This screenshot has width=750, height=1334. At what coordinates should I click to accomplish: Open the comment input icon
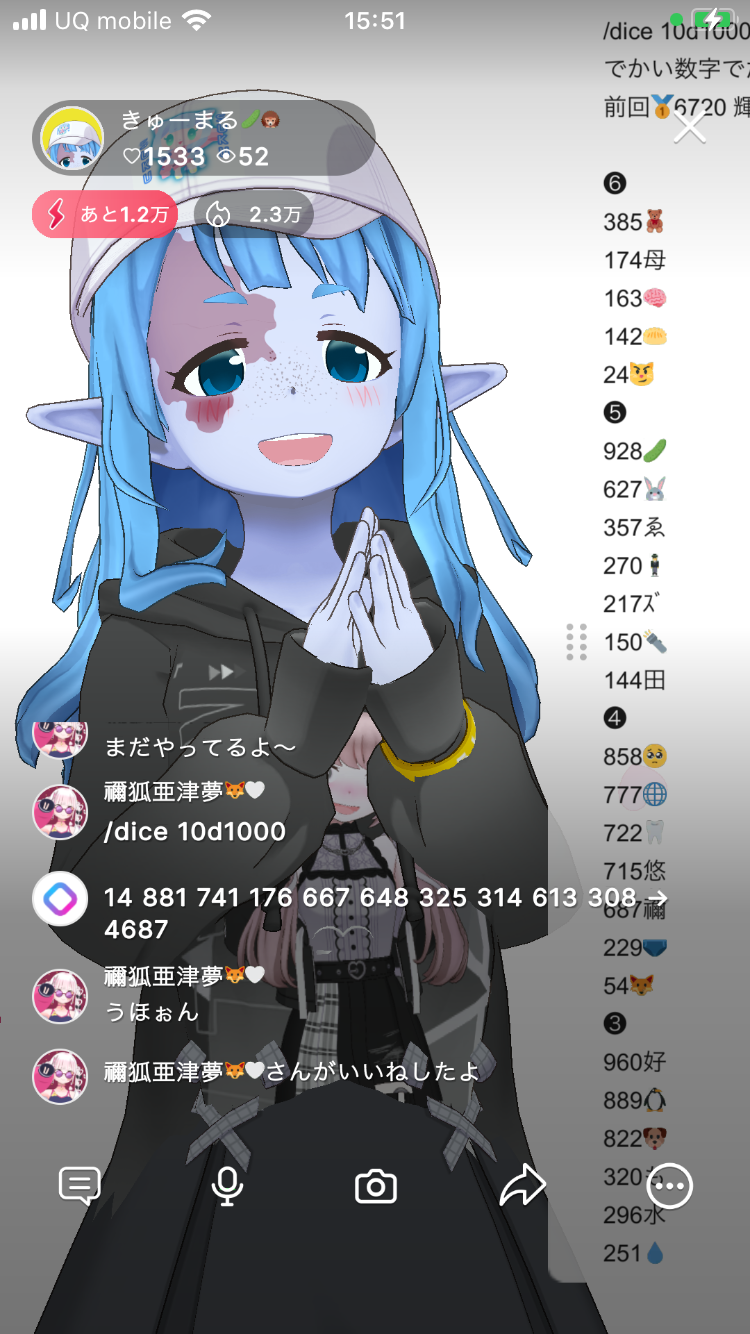[79, 1187]
